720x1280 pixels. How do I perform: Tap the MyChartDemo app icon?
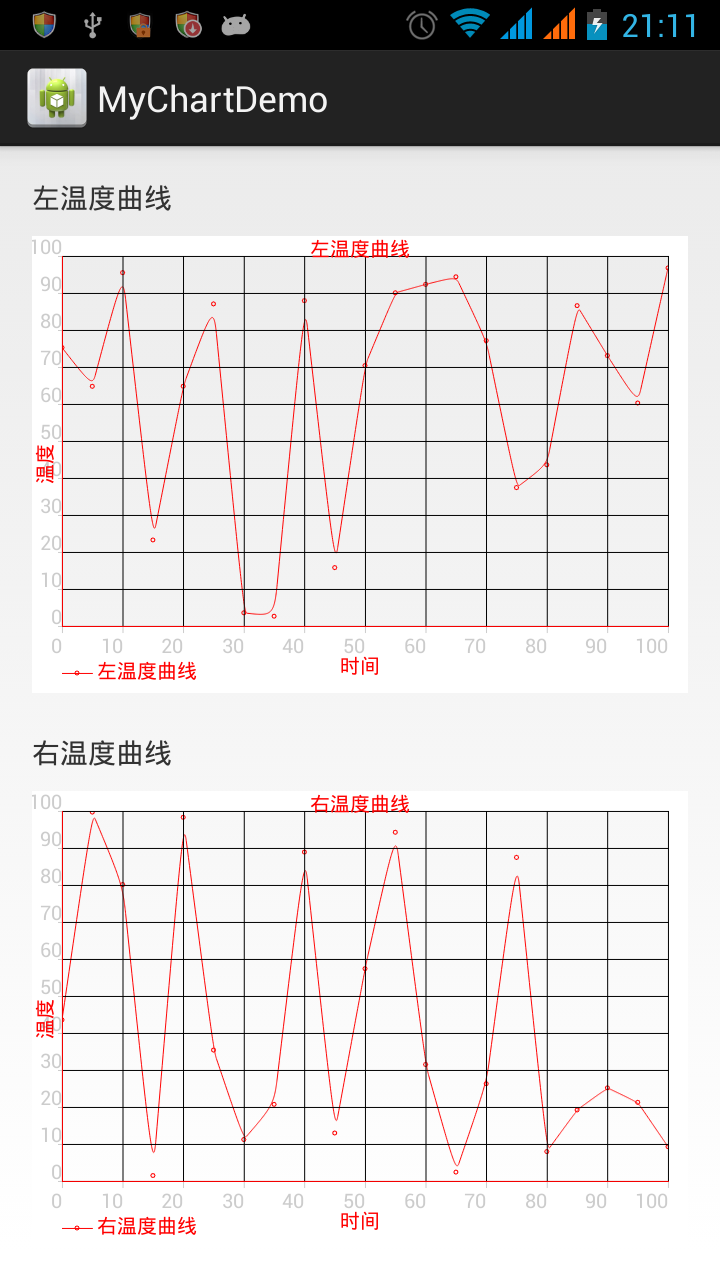coord(57,98)
